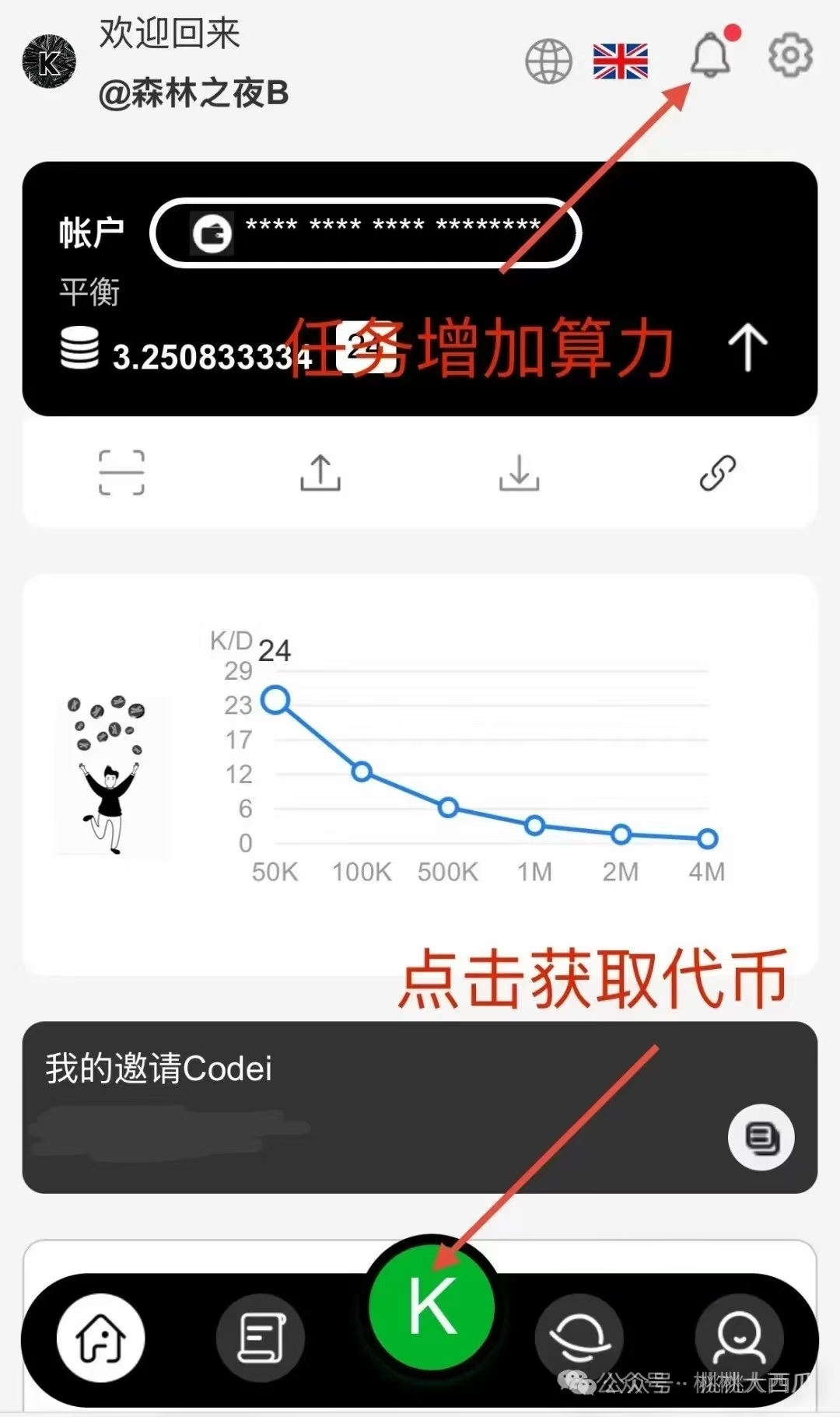Open the planet explore tab
840x1417 pixels.
579,1338
